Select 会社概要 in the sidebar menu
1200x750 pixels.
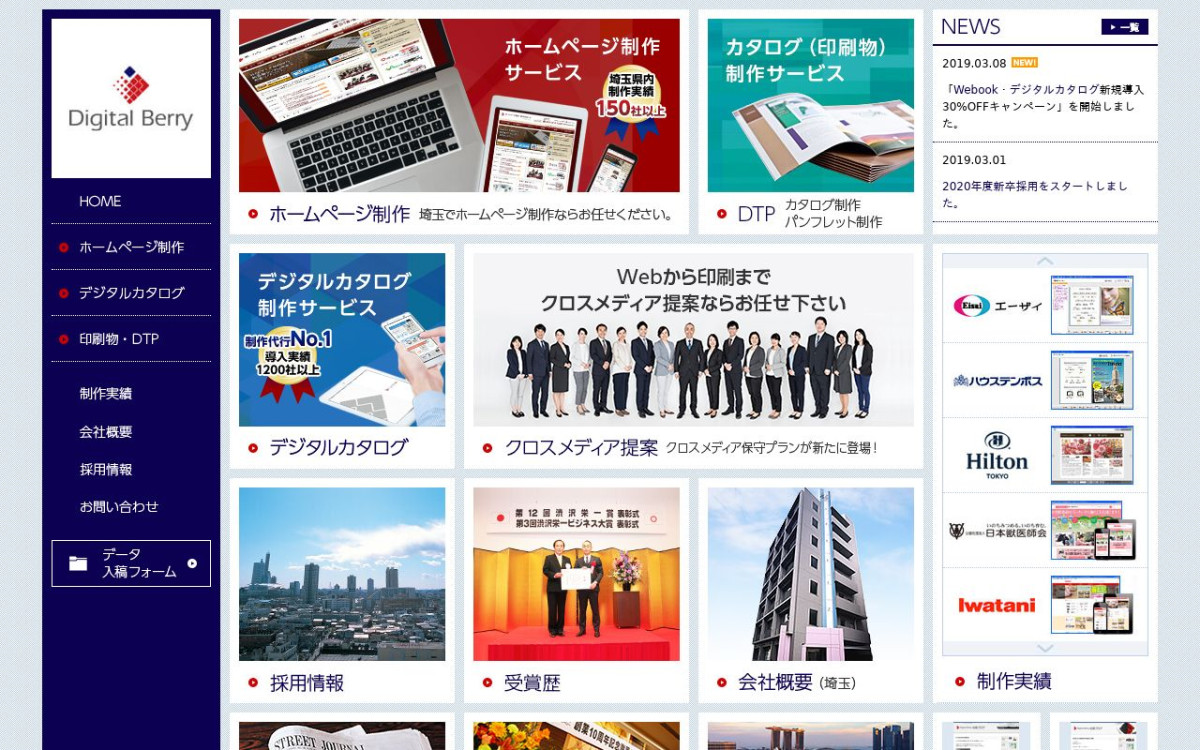click(106, 432)
